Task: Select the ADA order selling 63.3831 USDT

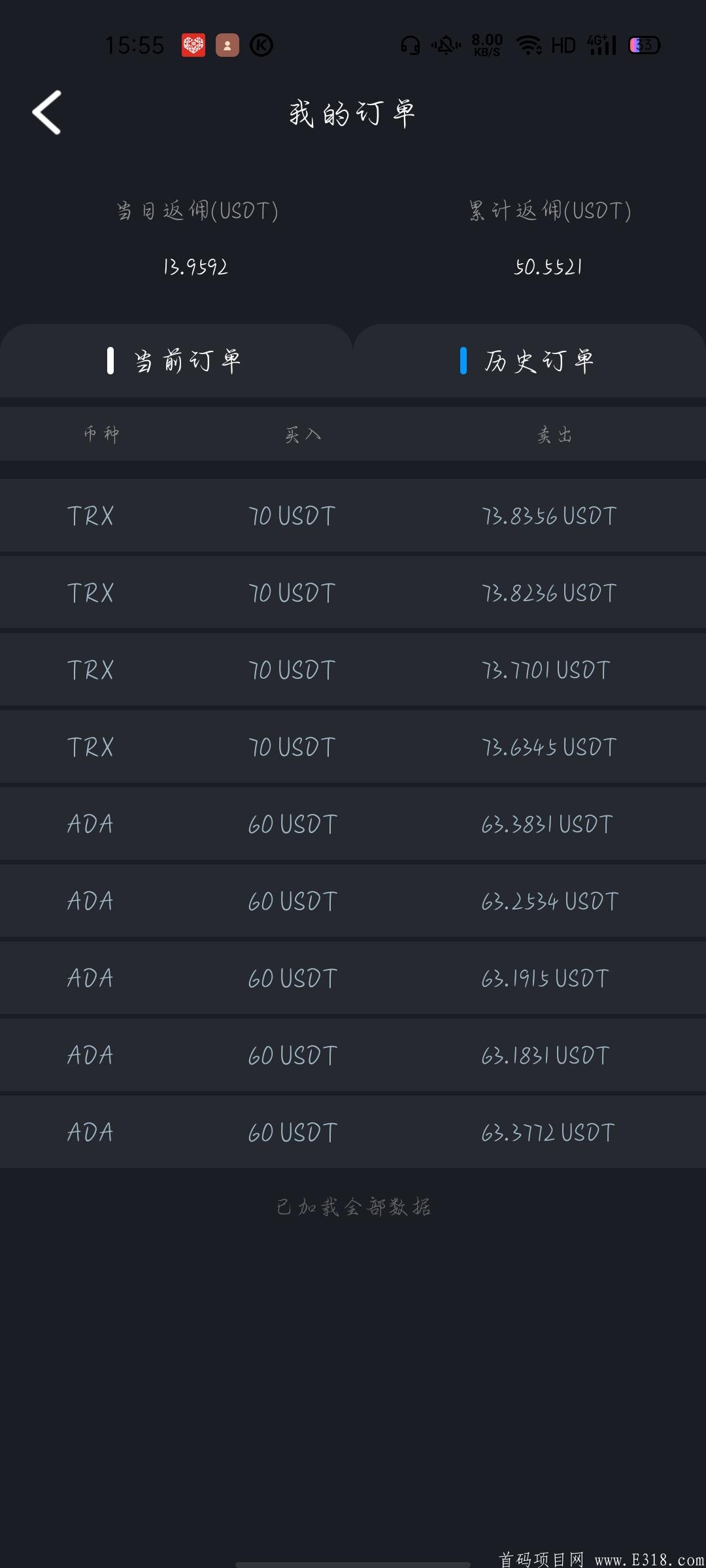Action: point(353,823)
